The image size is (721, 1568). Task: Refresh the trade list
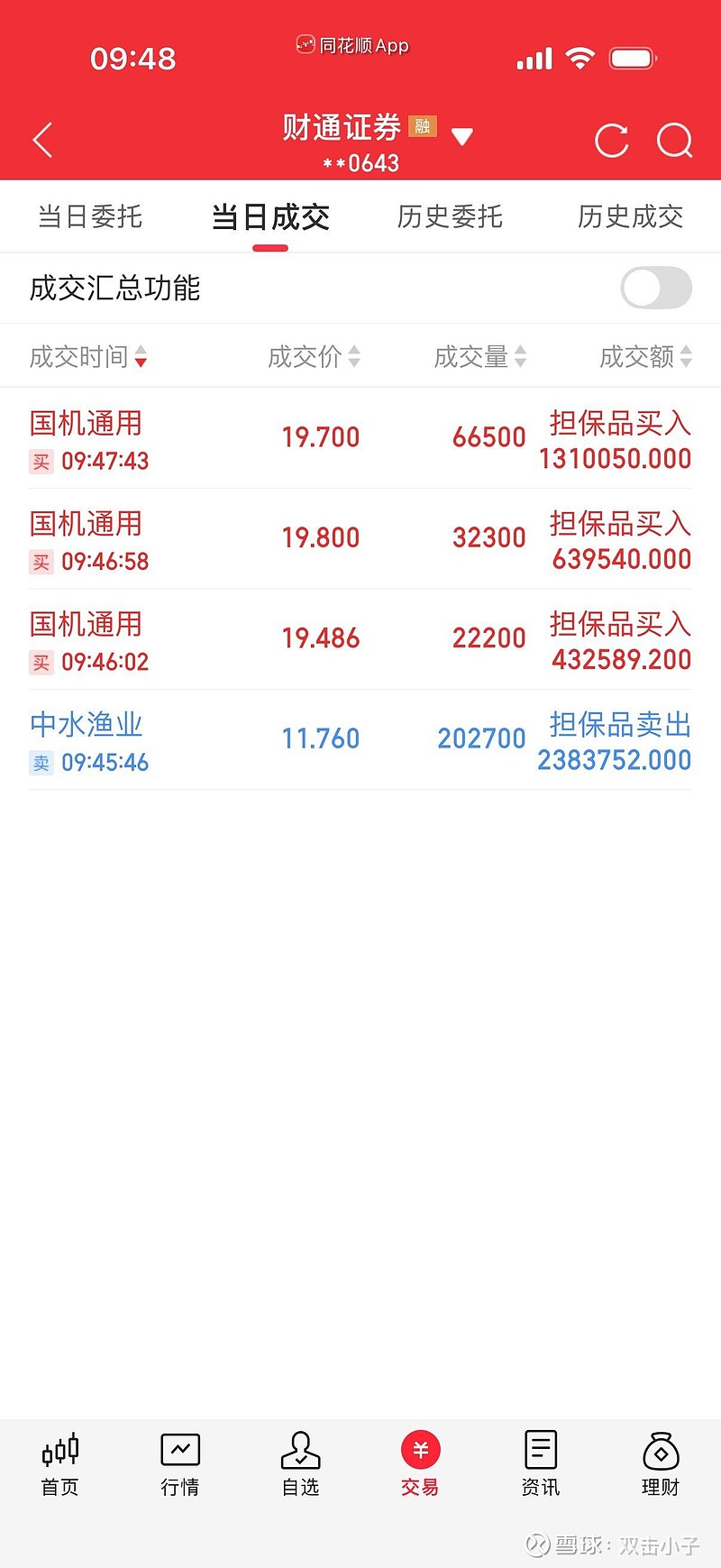(611, 141)
